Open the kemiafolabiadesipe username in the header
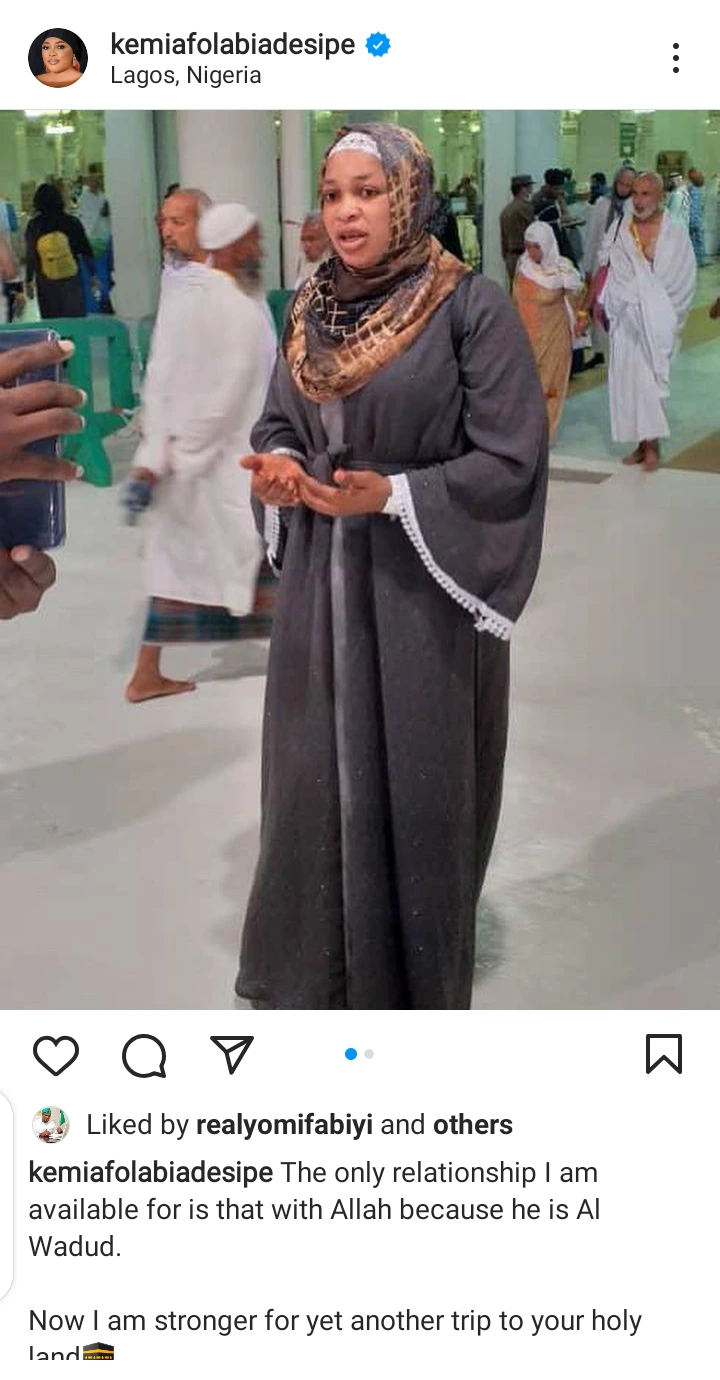 tap(232, 44)
